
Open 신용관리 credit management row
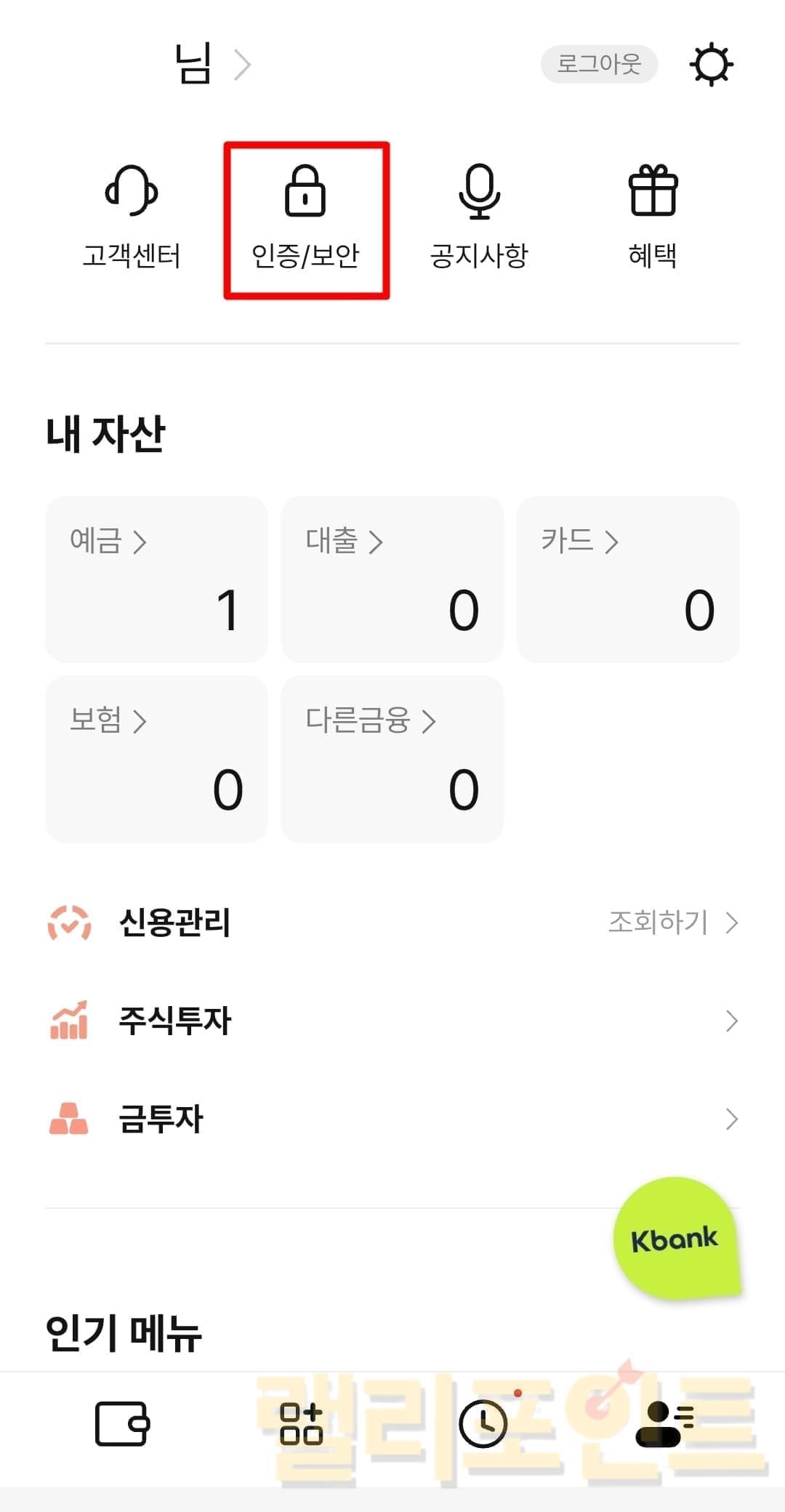click(x=392, y=922)
